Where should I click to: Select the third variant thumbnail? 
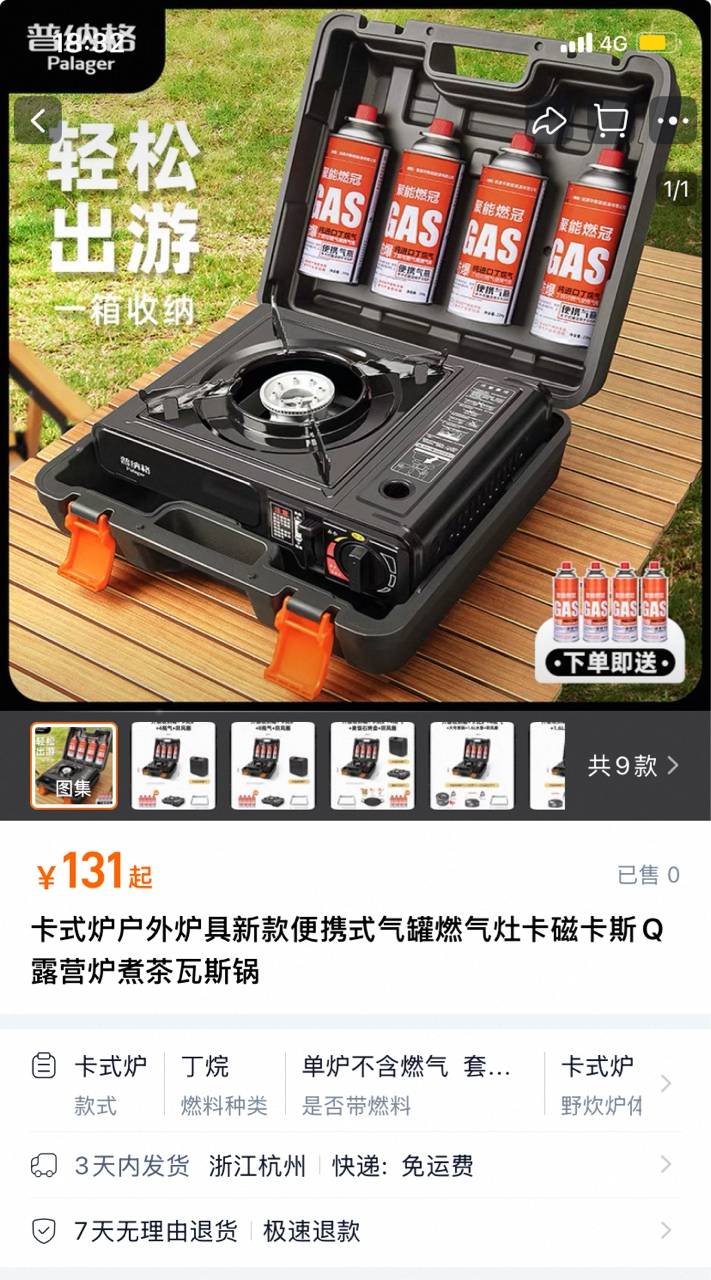point(272,765)
